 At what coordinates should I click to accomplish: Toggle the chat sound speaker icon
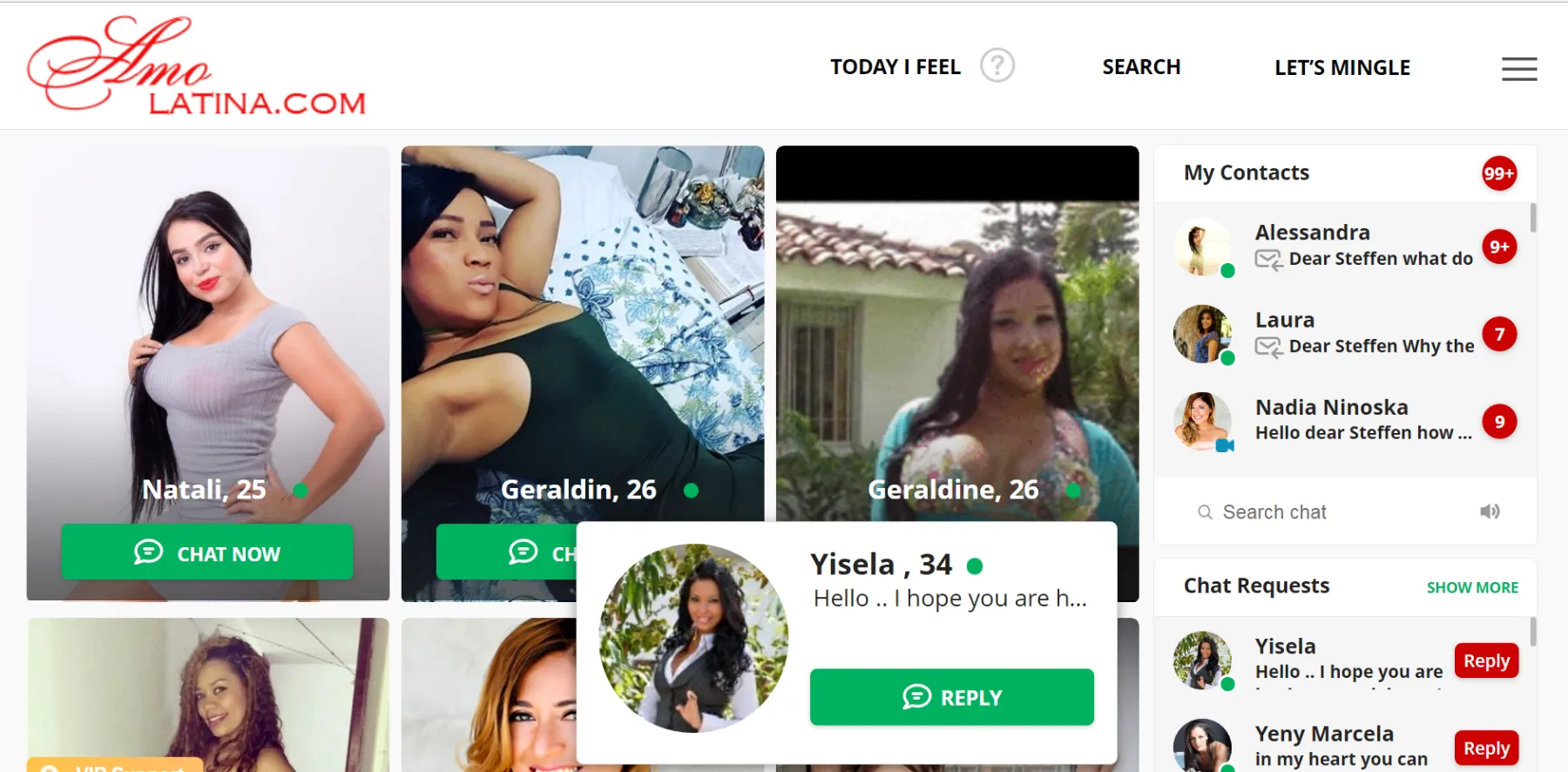(1490, 511)
